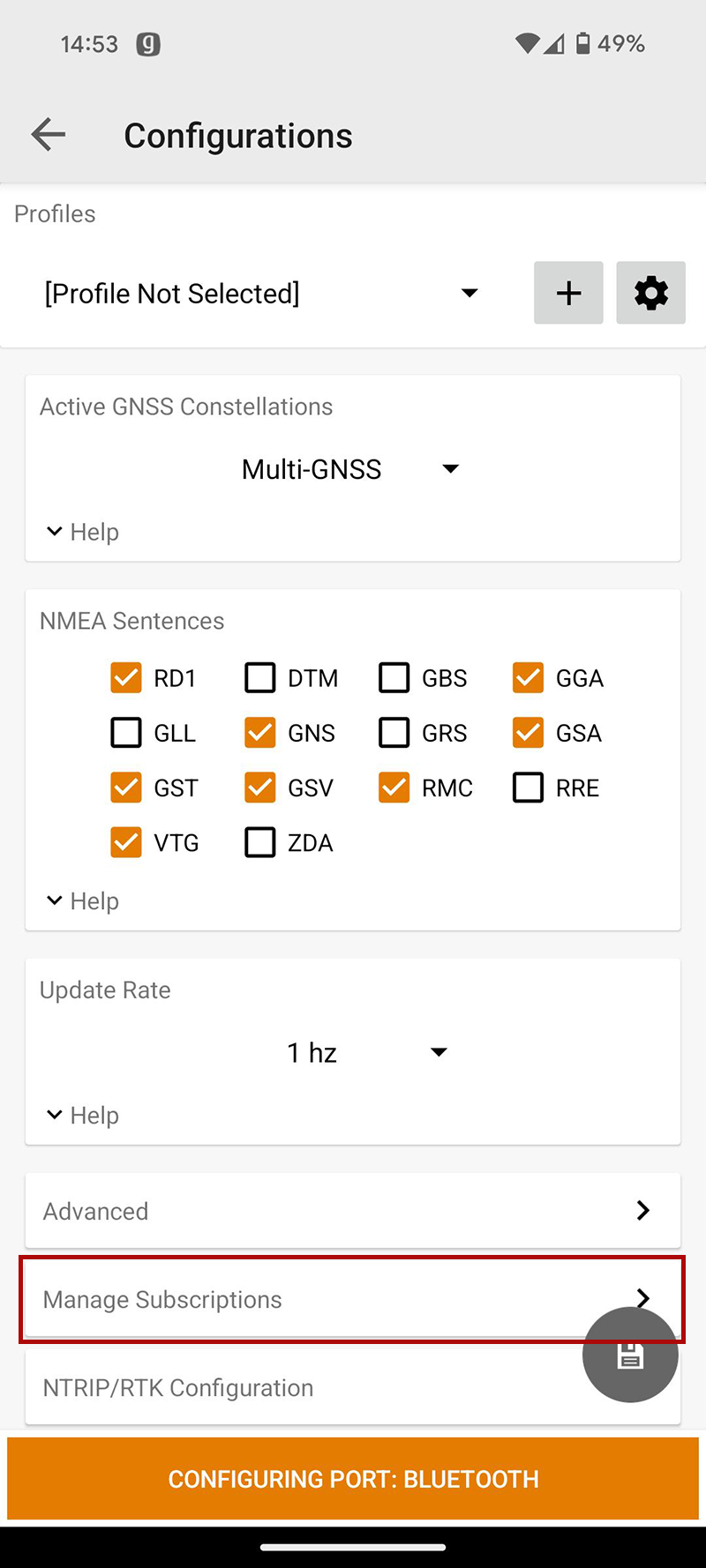Open profile settings gear
This screenshot has width=706, height=1568.
650,293
